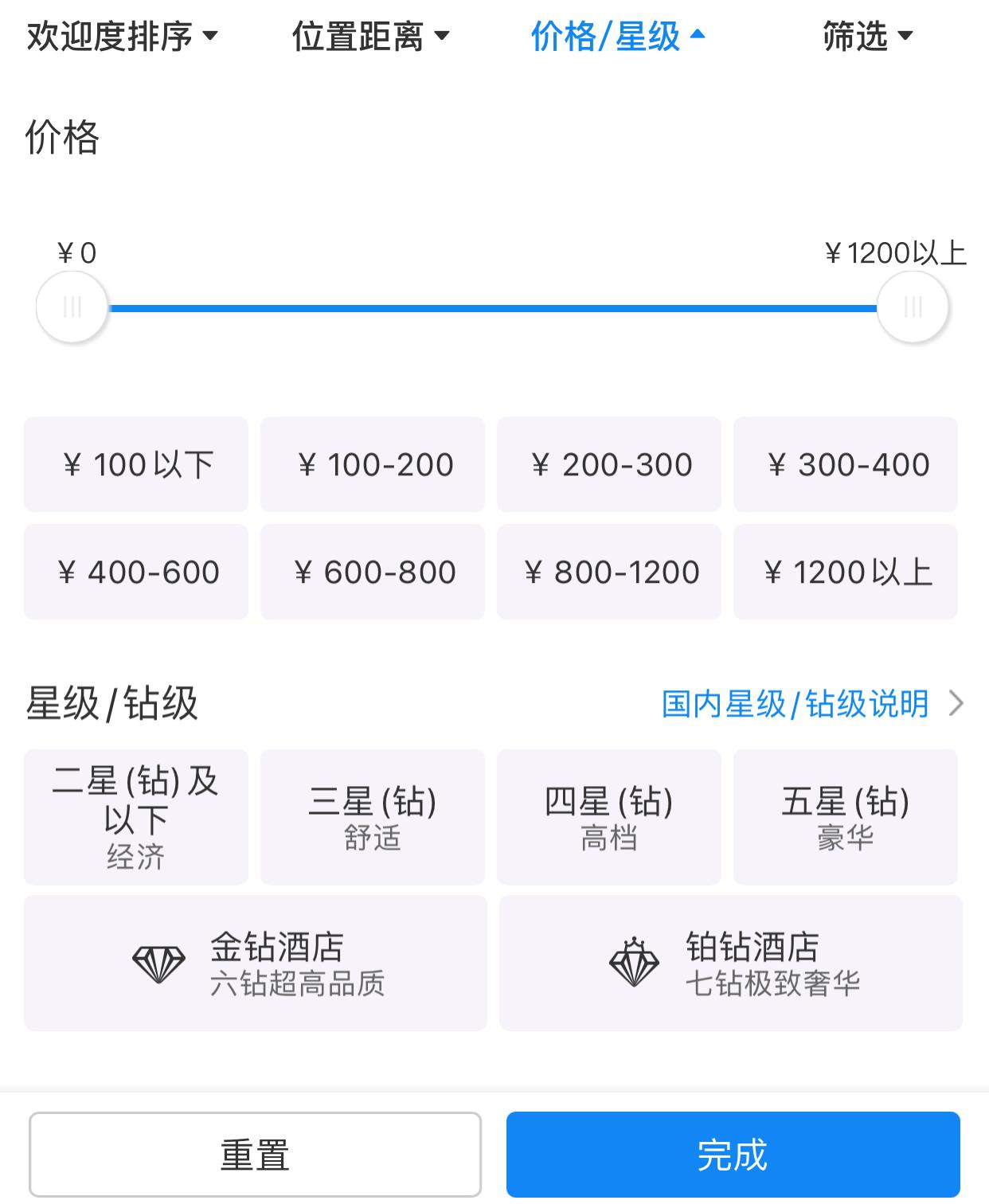Viewport: 989px width, 1204px height.
Task: Select the ¥100以下 price filter
Action: (x=135, y=464)
